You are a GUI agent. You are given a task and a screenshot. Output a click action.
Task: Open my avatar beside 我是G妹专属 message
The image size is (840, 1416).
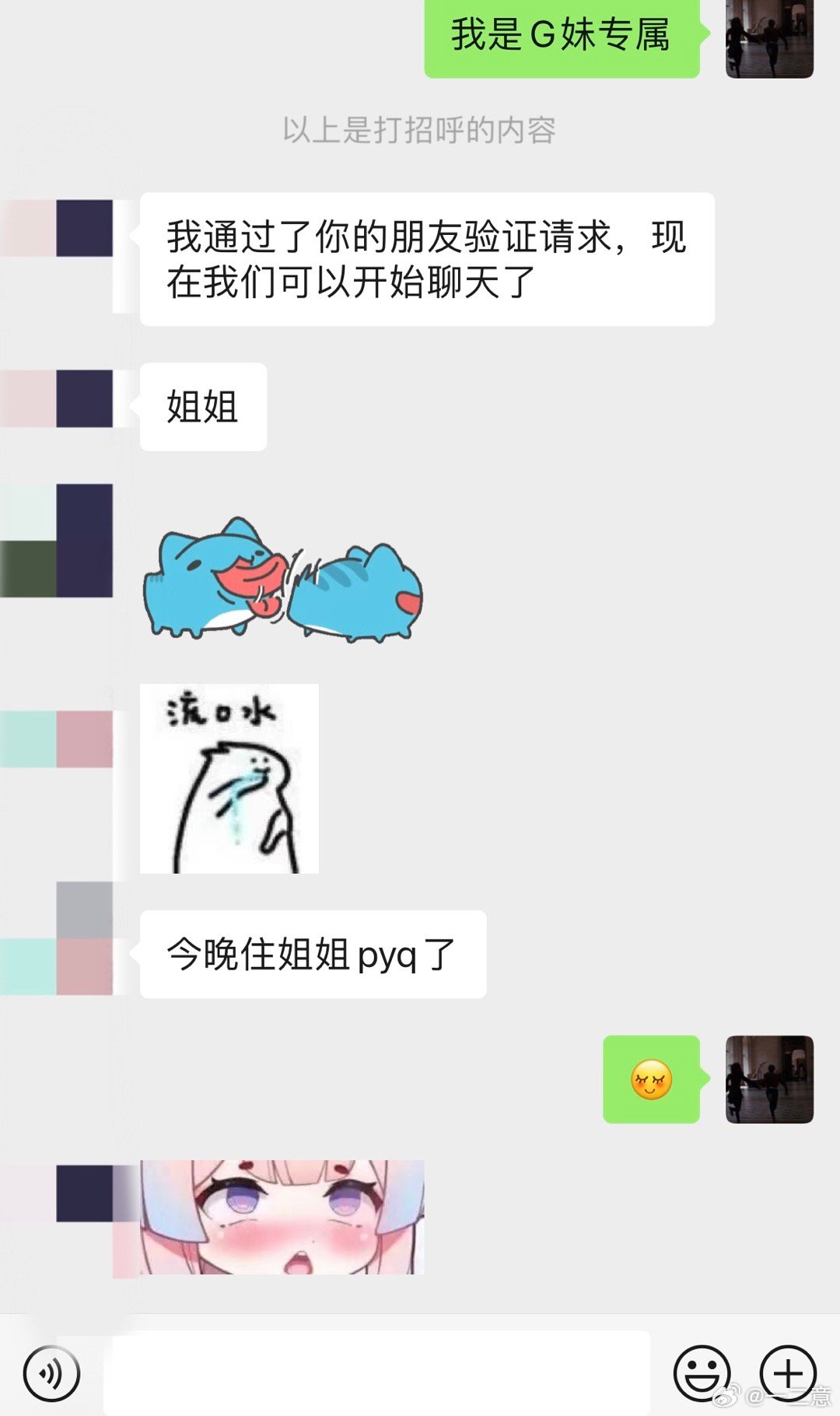(x=769, y=39)
